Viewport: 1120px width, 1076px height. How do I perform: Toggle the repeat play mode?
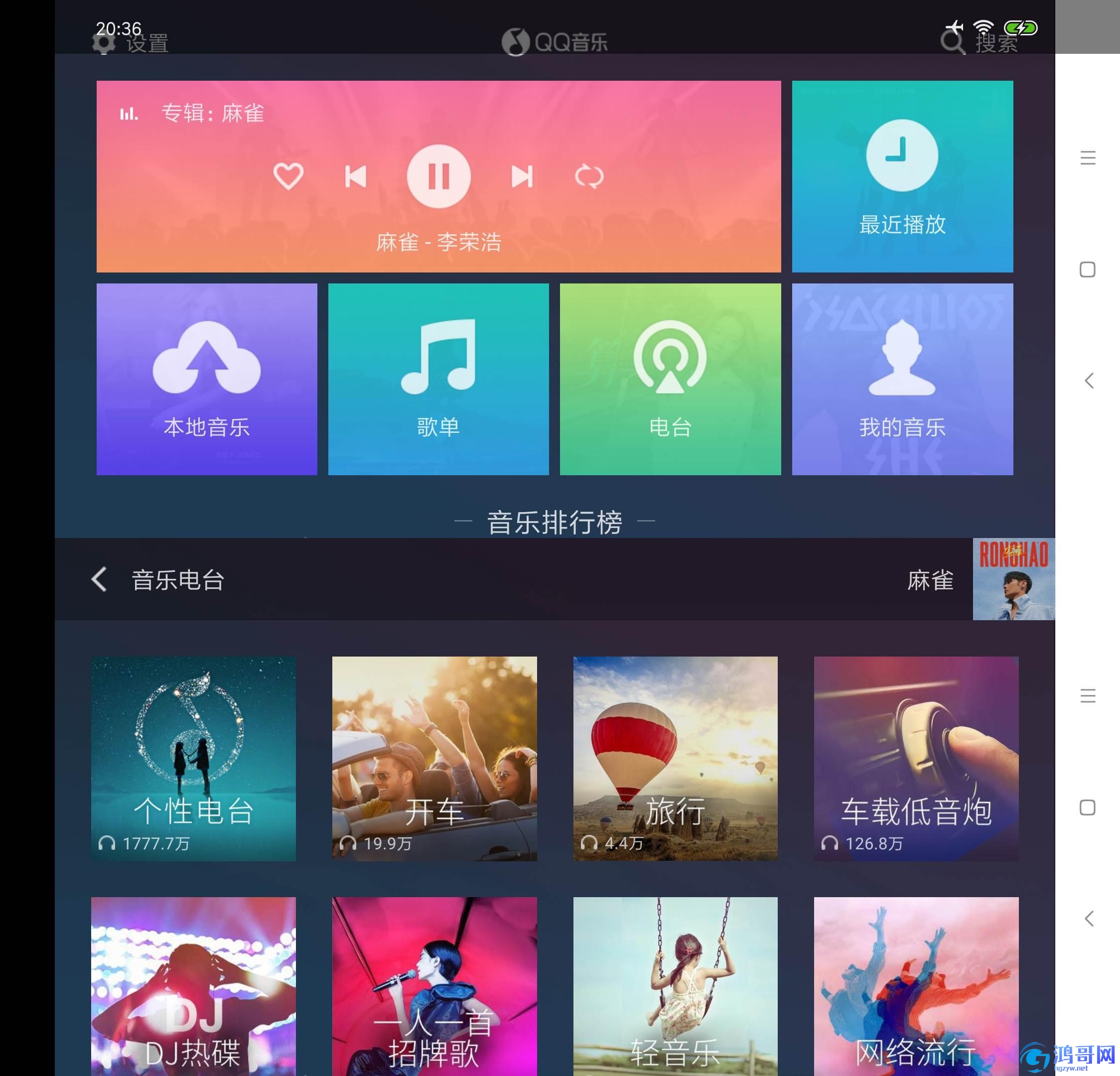pyautogui.click(x=589, y=176)
